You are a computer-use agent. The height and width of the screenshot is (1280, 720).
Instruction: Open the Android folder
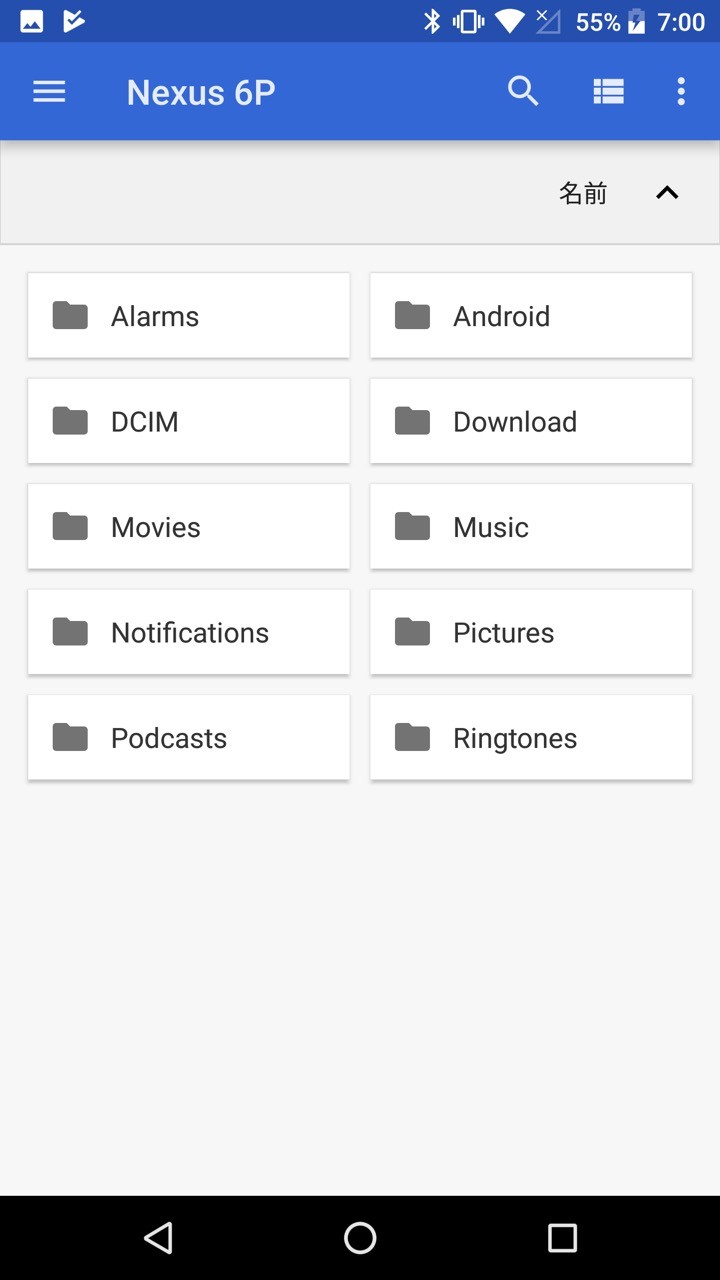point(531,316)
